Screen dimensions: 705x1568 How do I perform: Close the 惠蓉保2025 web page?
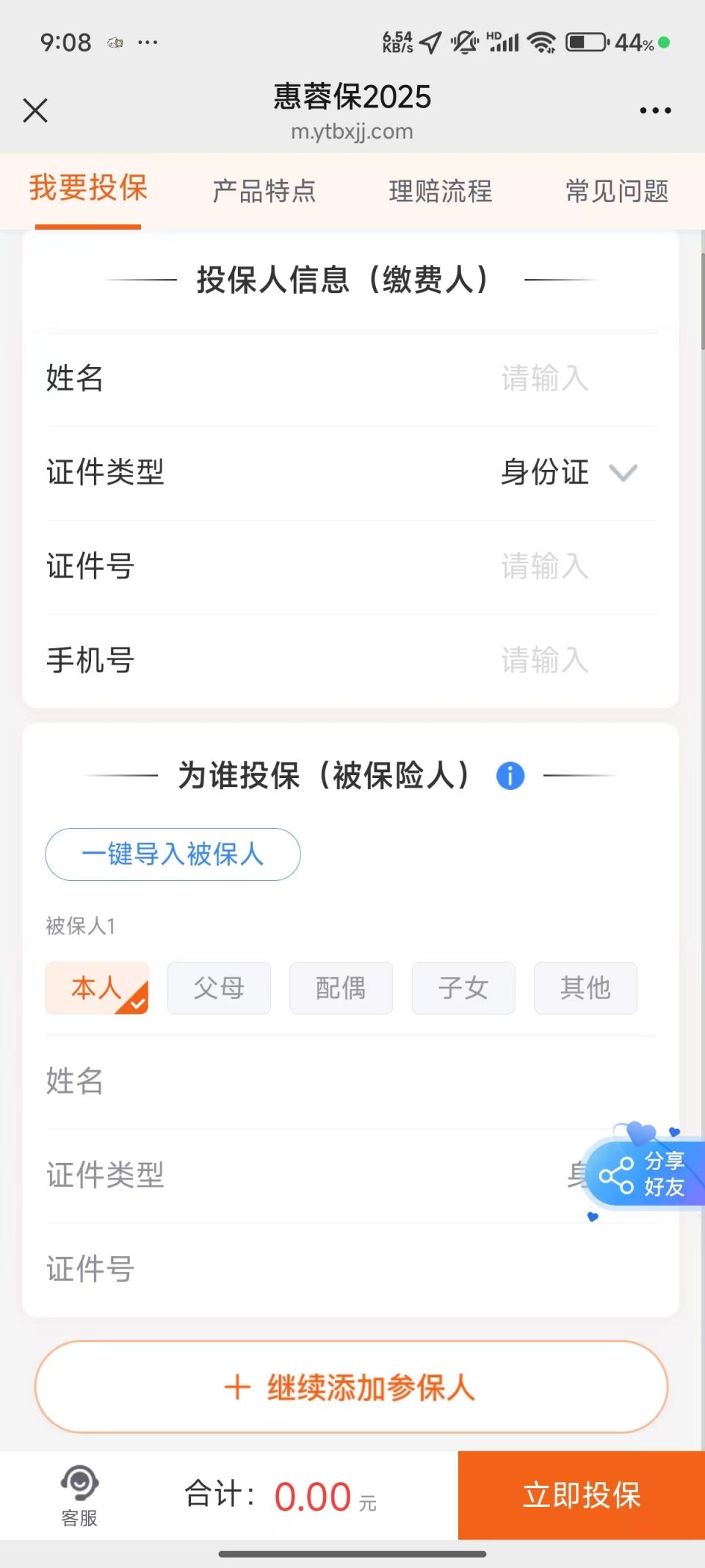[35, 111]
